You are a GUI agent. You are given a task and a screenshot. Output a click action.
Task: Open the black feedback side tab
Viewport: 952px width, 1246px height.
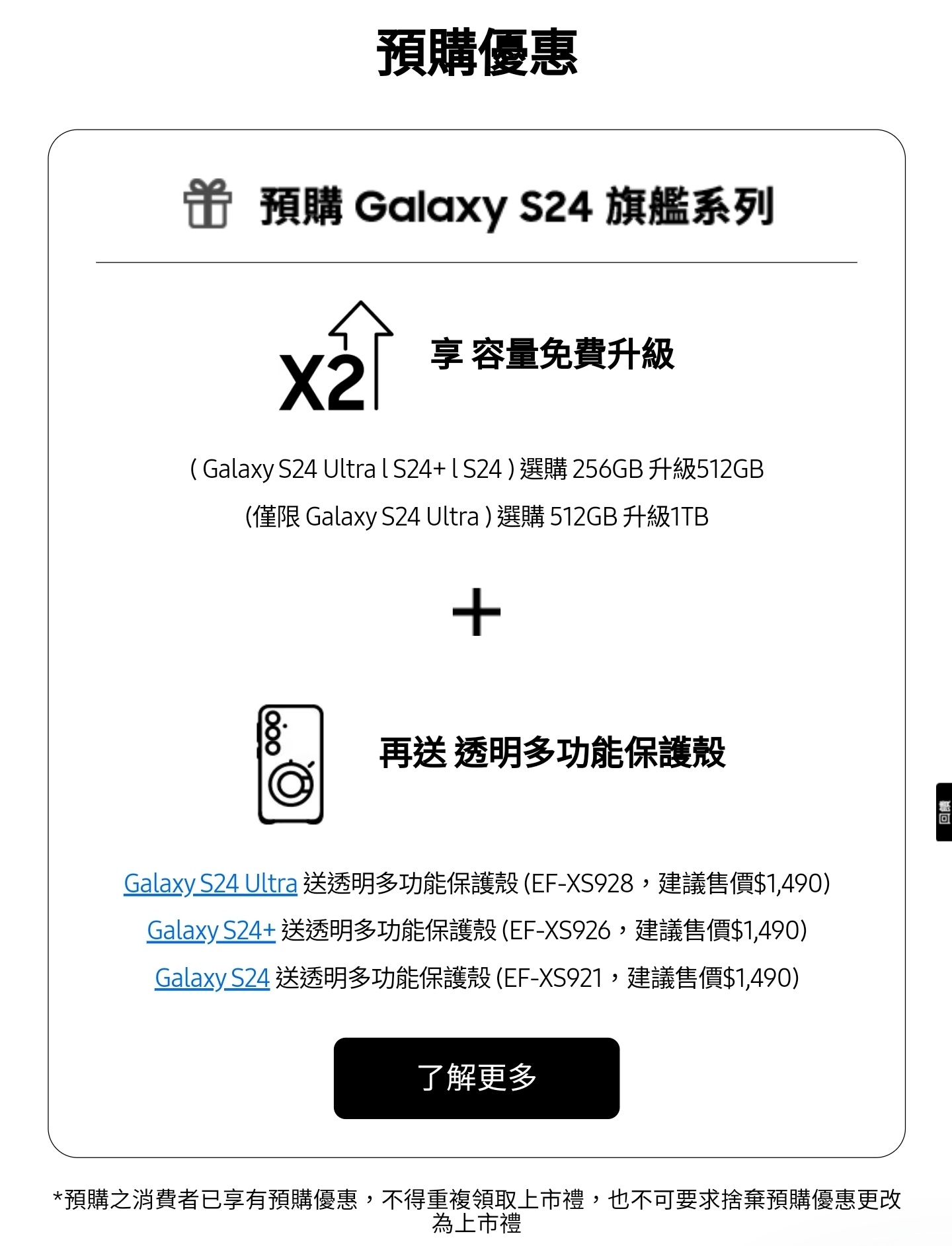[x=943, y=812]
